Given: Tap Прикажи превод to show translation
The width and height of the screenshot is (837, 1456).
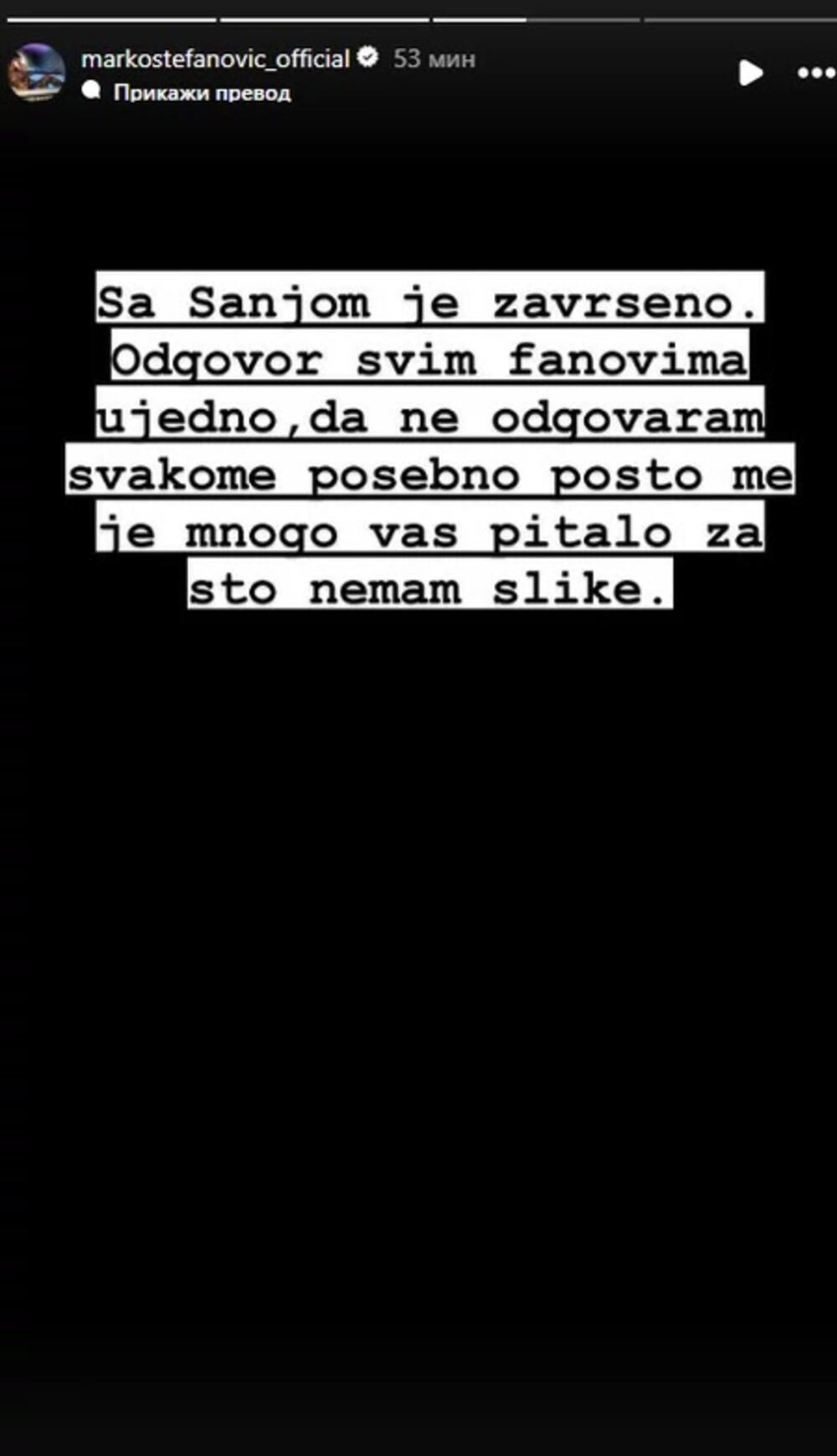Looking at the screenshot, I should (x=202, y=92).
